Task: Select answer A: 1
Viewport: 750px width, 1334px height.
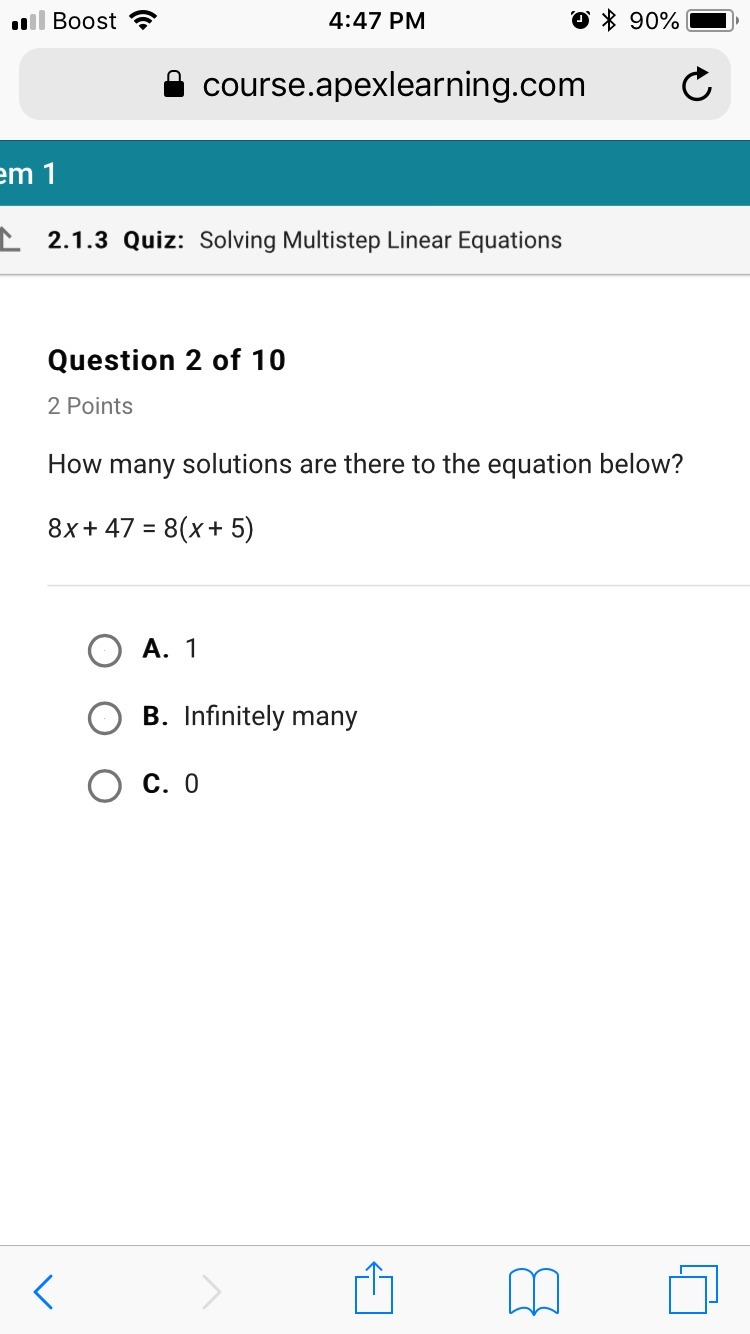Action: tap(105, 651)
